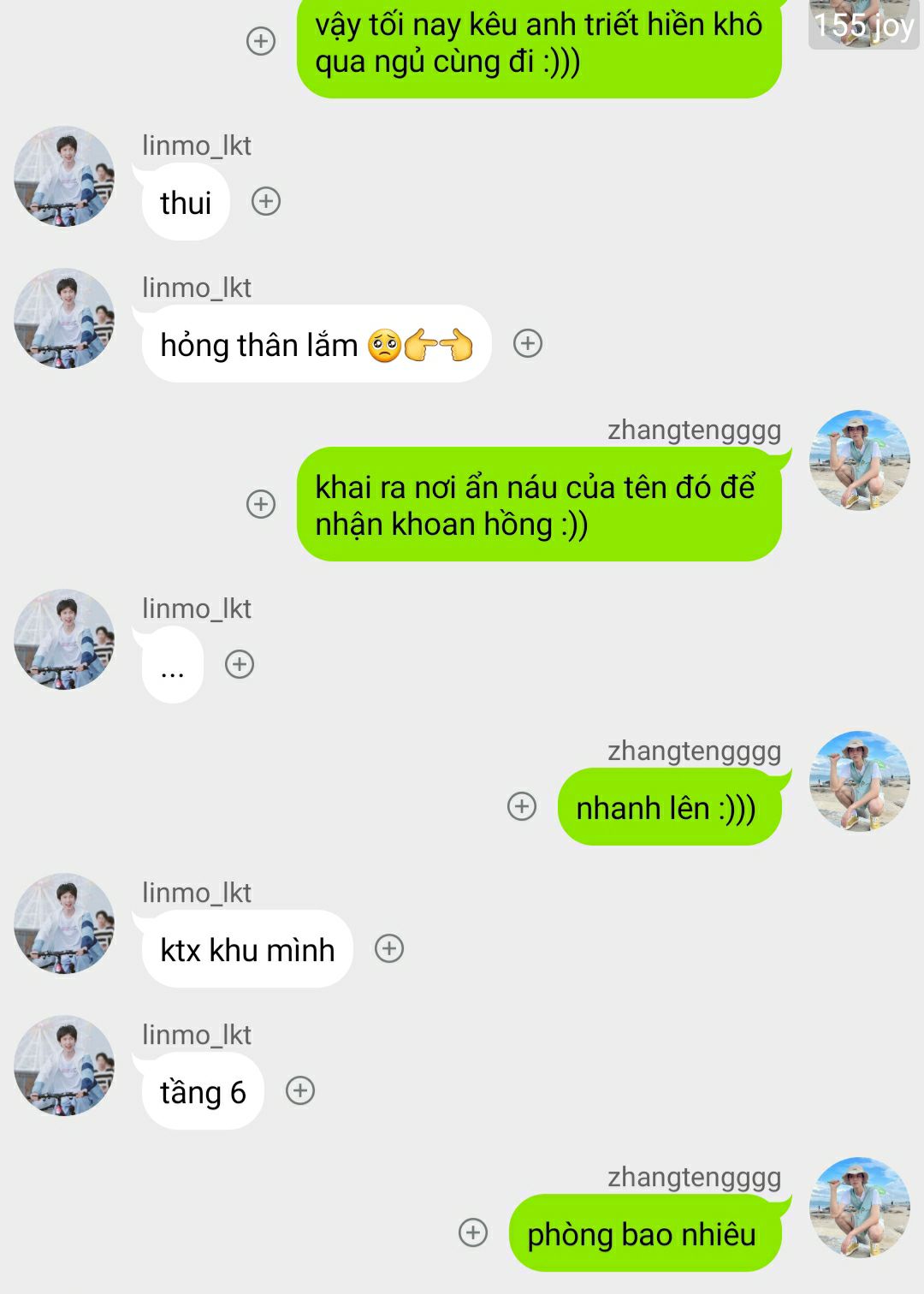Tap the plus icon beside "thui" message
The width and height of the screenshot is (924, 1294).
pyautogui.click(x=266, y=201)
